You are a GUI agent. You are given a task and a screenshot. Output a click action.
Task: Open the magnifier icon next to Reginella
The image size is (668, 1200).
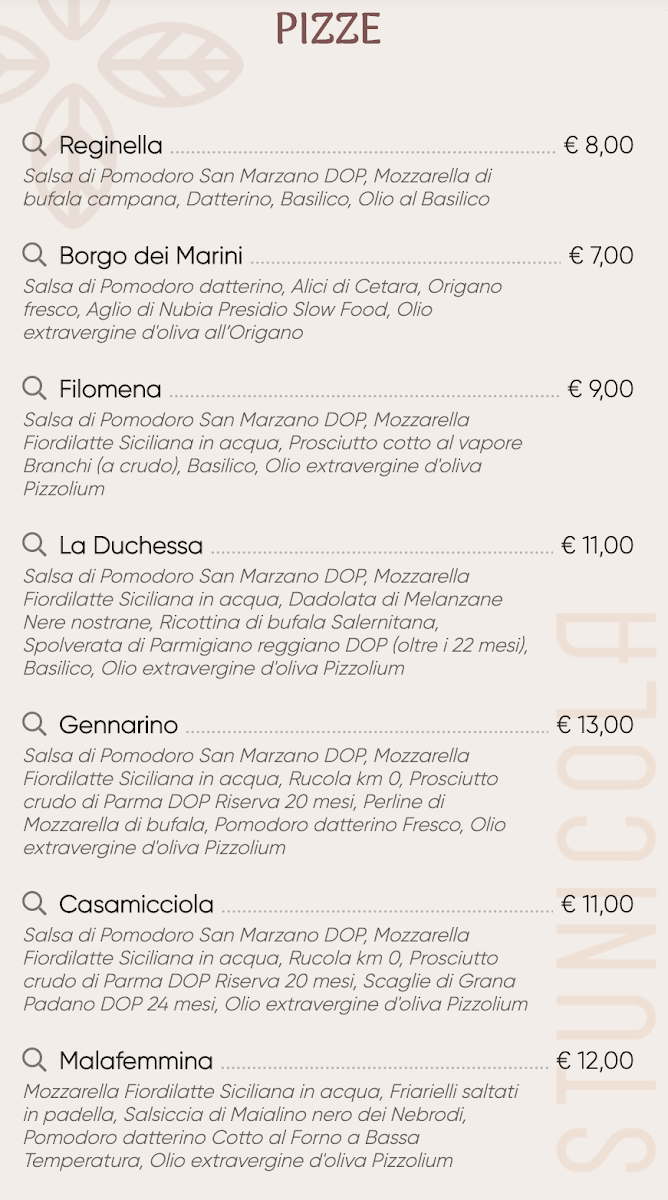[x=34, y=144]
